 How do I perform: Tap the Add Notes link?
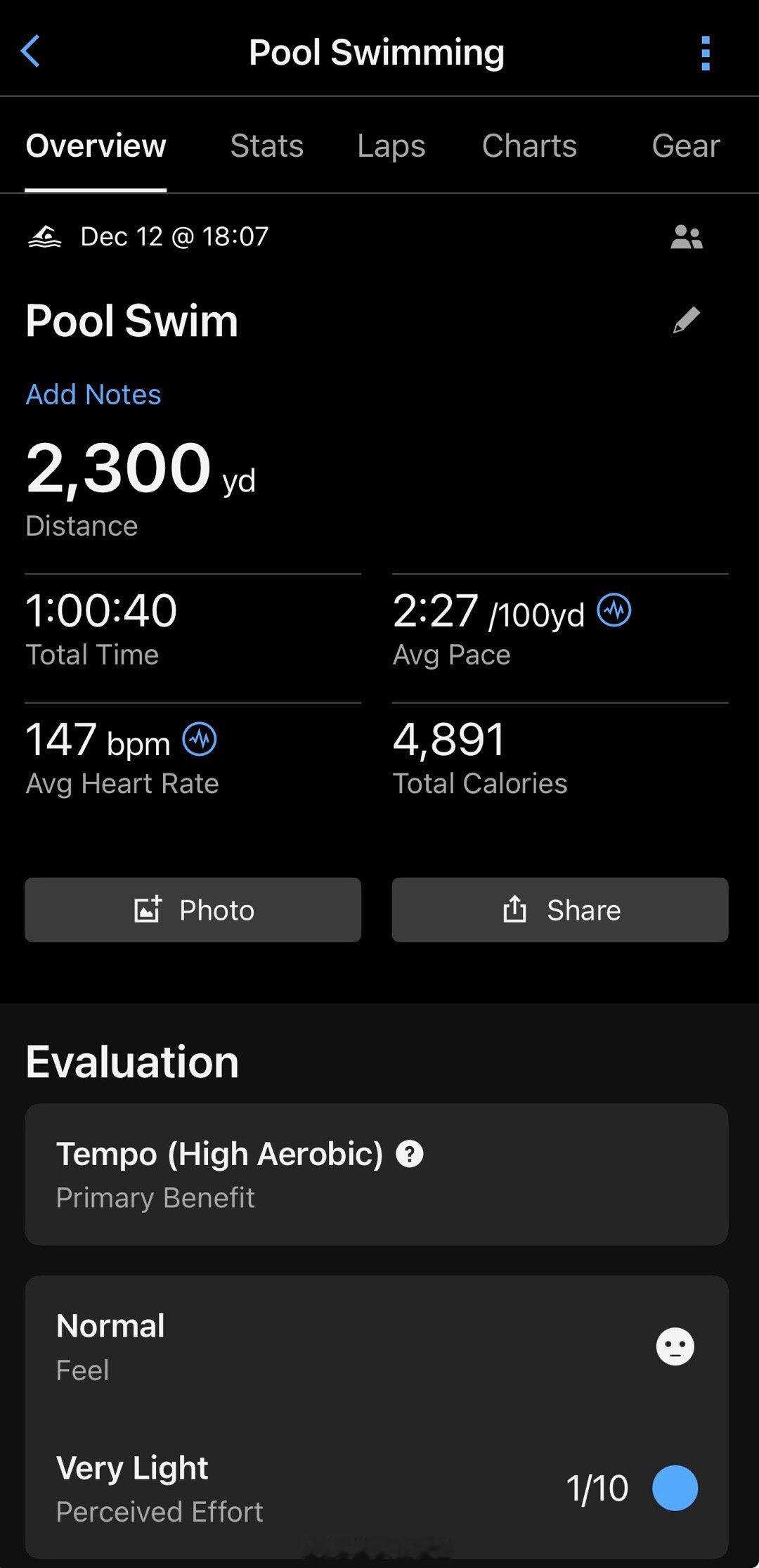(x=93, y=394)
